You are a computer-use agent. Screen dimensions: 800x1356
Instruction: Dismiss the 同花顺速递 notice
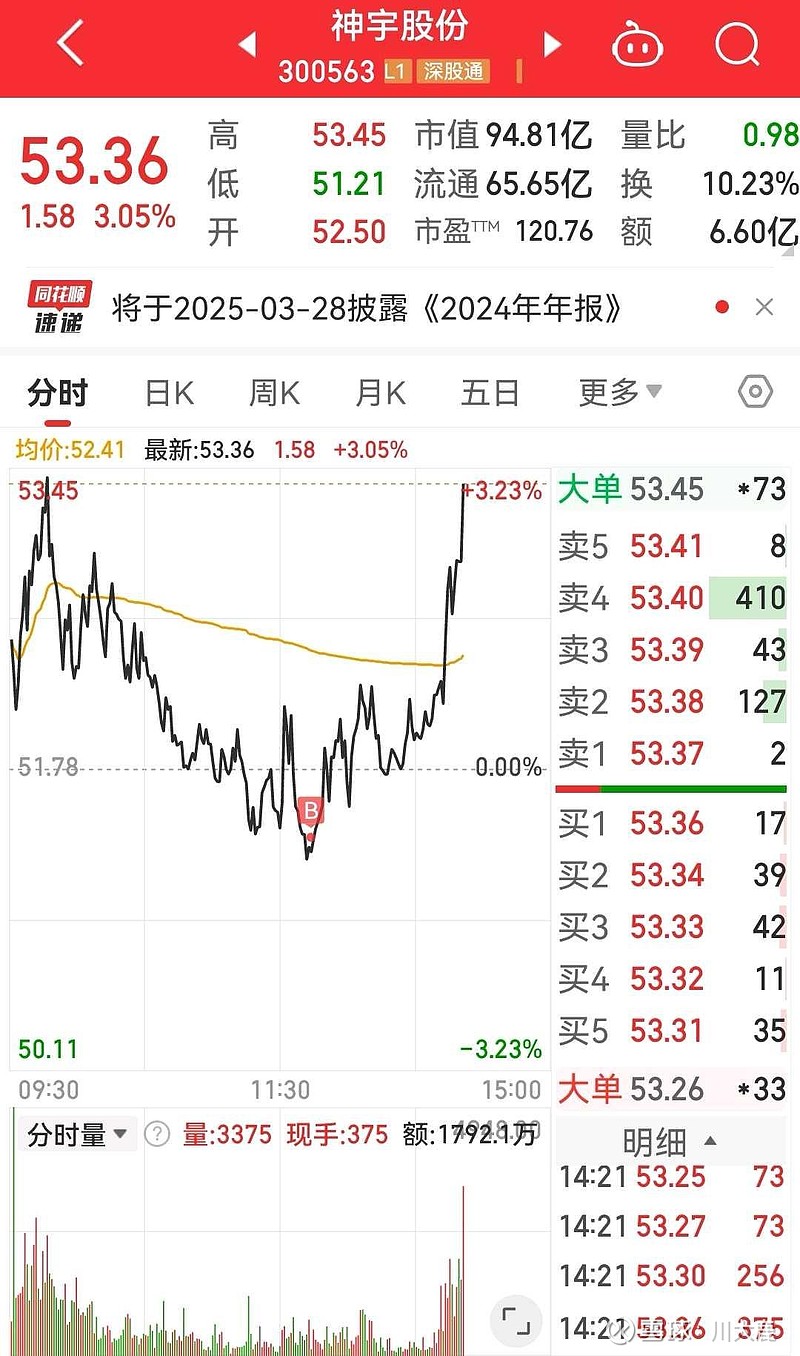point(764,308)
